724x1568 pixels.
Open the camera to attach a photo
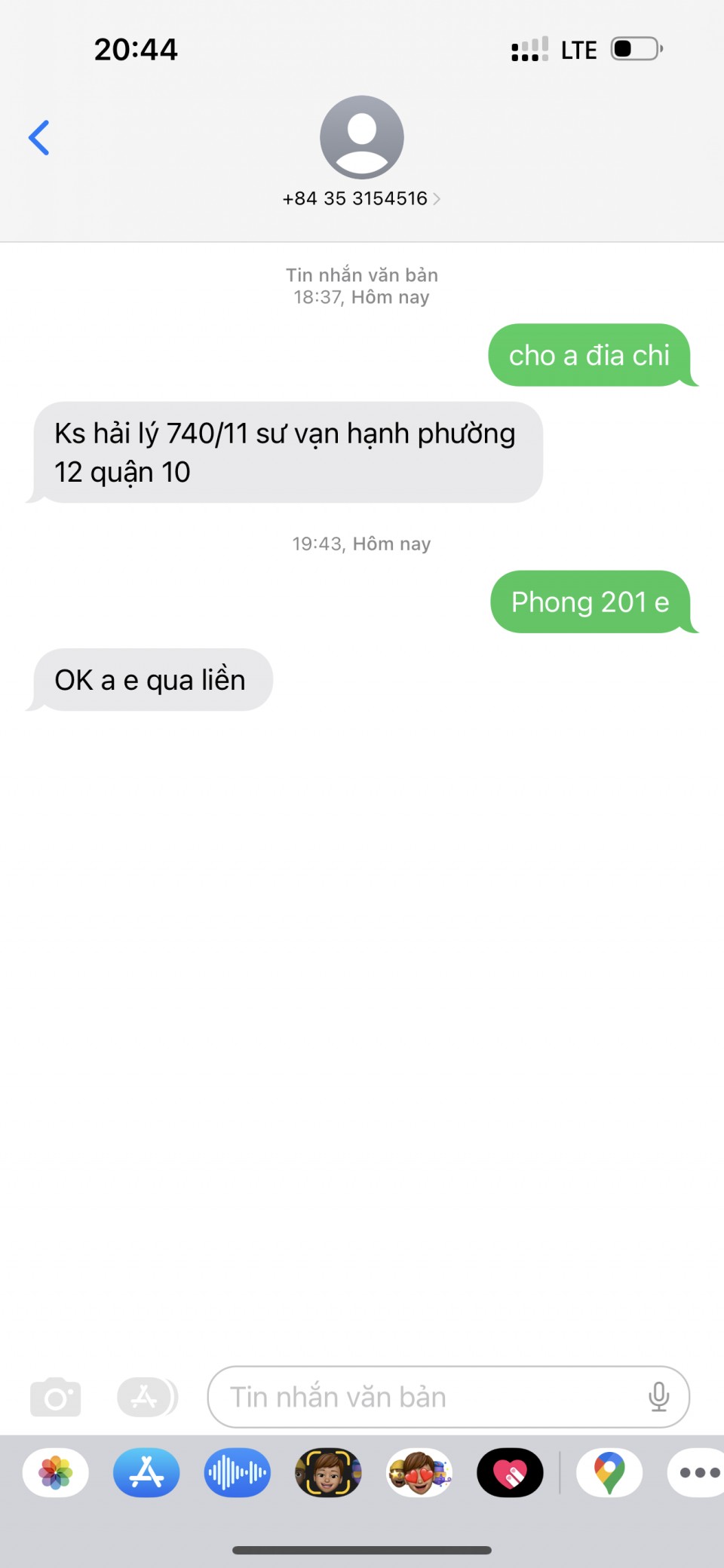[x=56, y=1397]
